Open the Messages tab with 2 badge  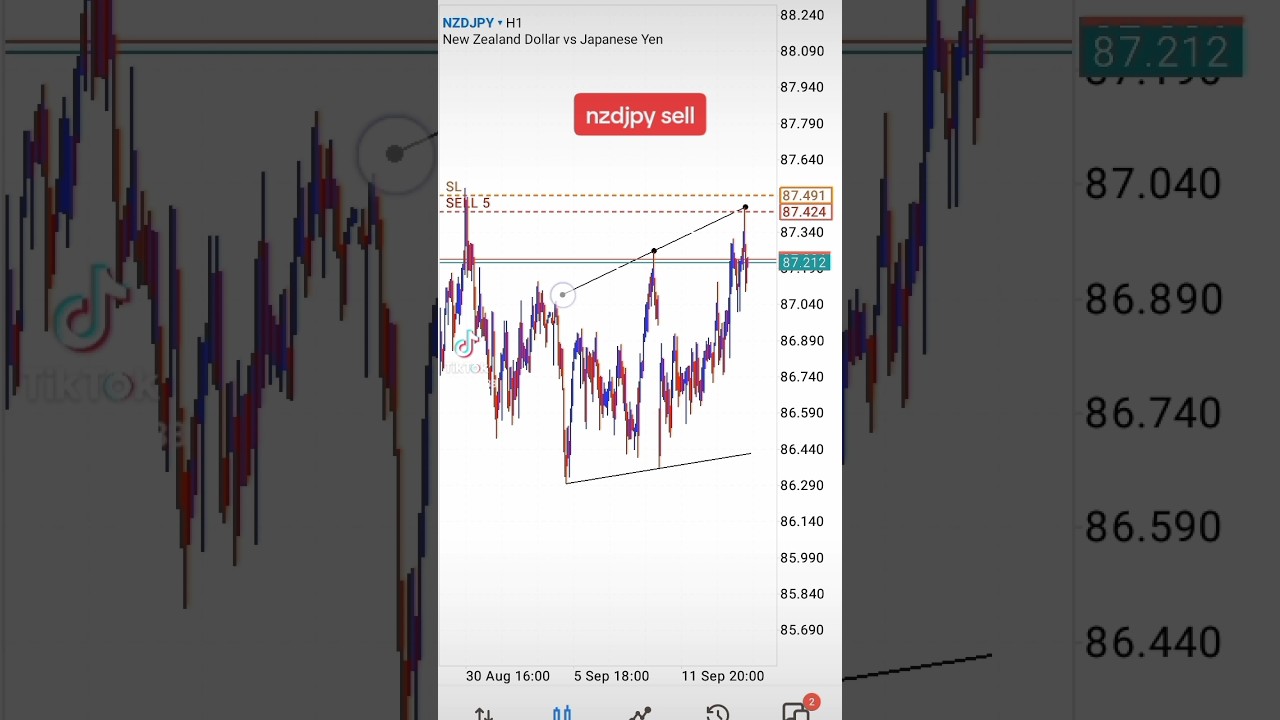[x=796, y=712]
